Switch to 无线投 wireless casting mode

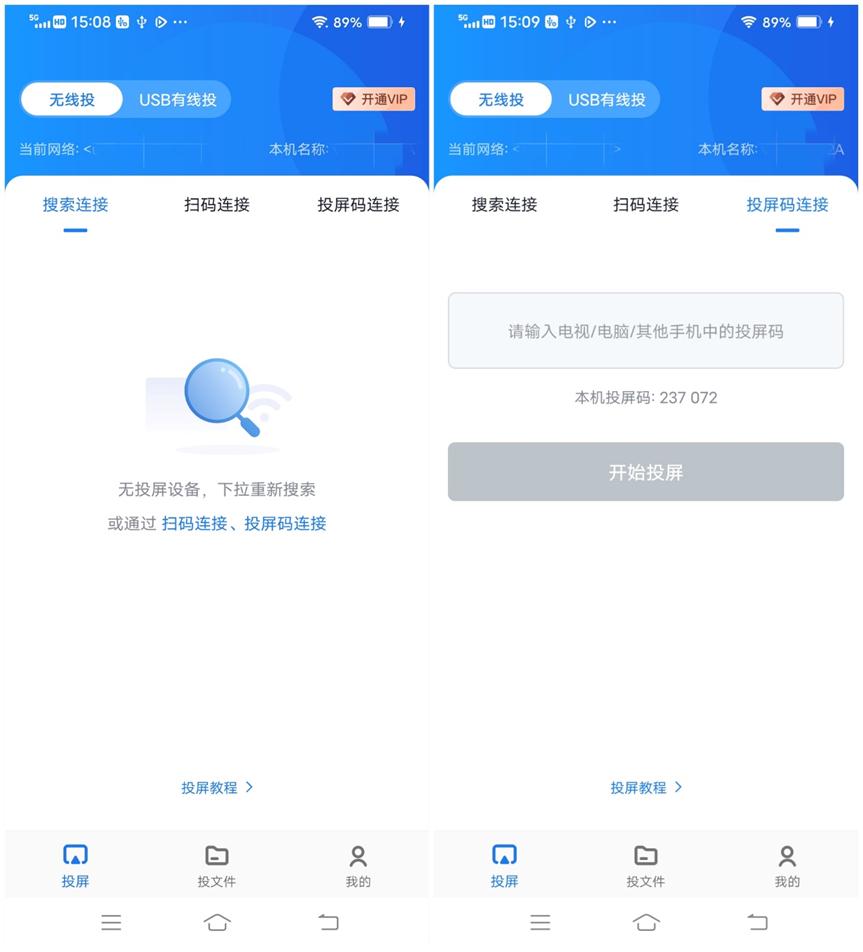point(71,99)
